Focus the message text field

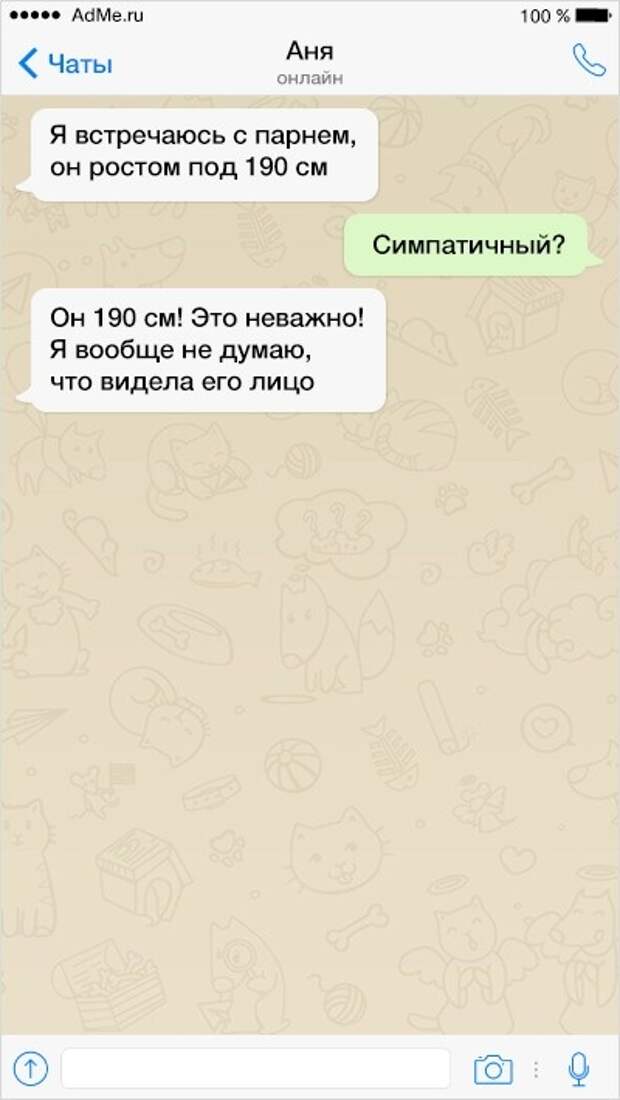pos(255,1069)
